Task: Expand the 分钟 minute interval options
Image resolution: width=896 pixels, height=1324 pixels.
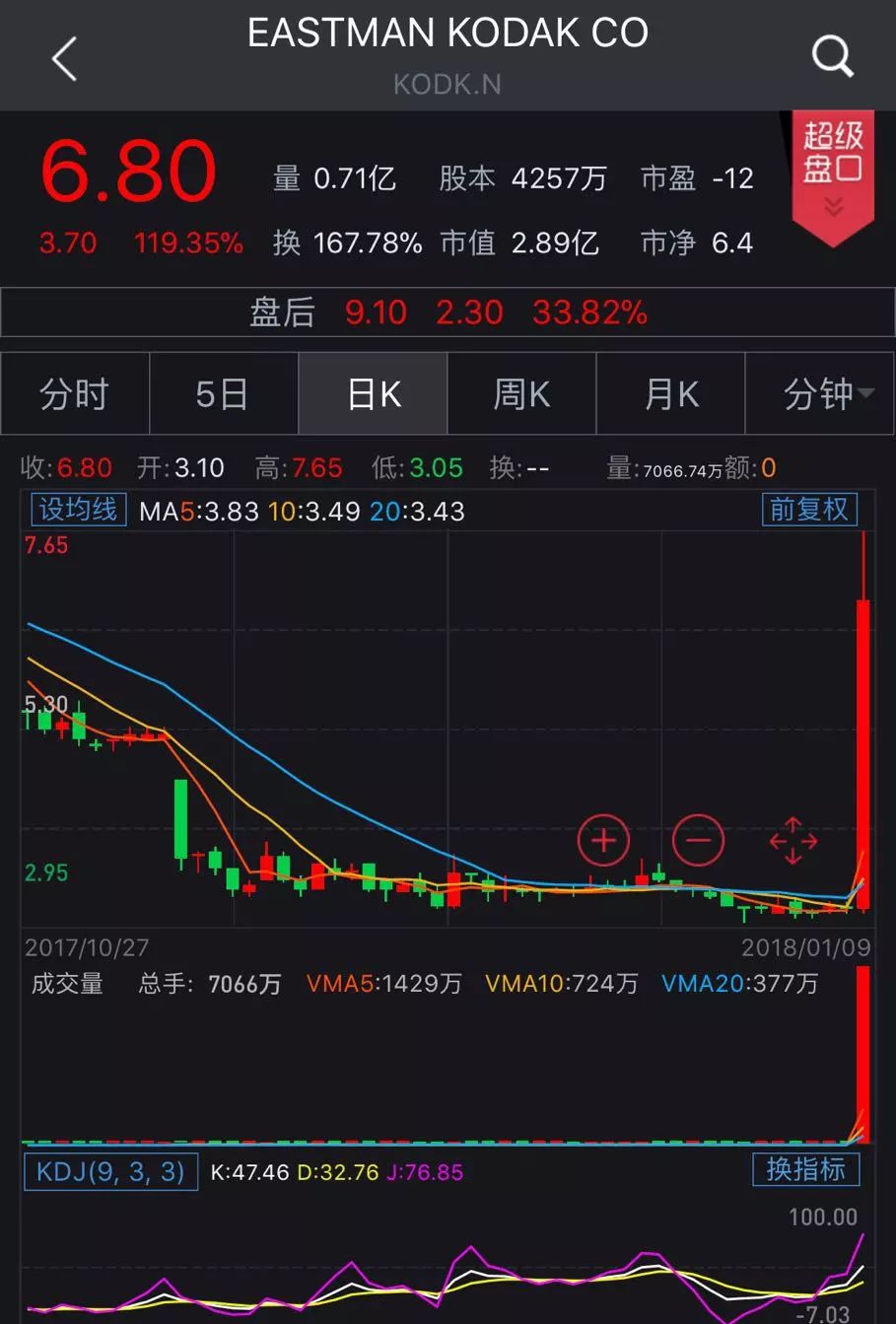Action: coord(820,393)
